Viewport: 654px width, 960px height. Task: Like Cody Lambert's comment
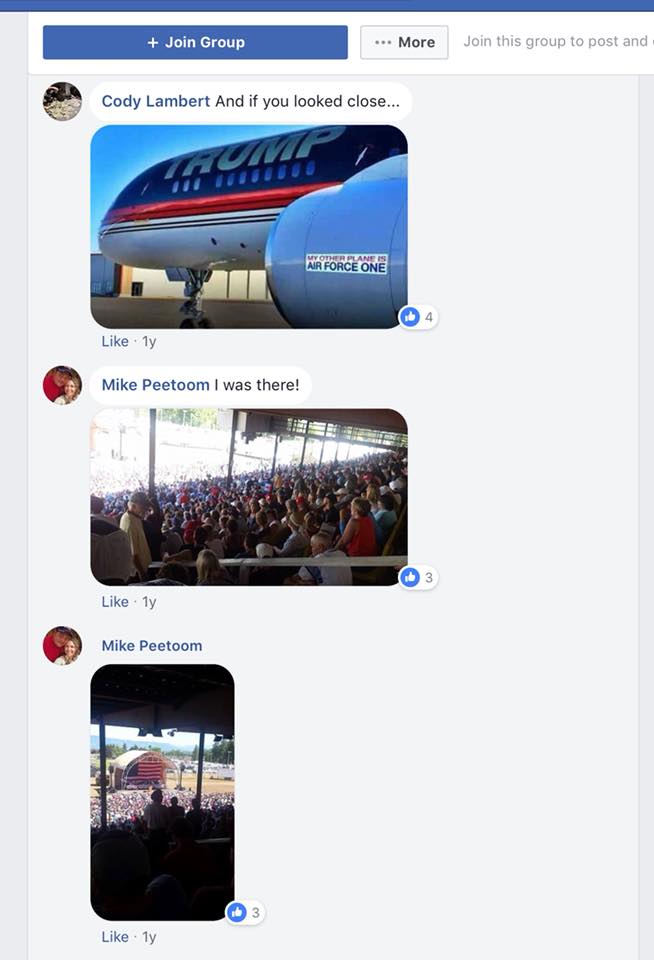(115, 341)
